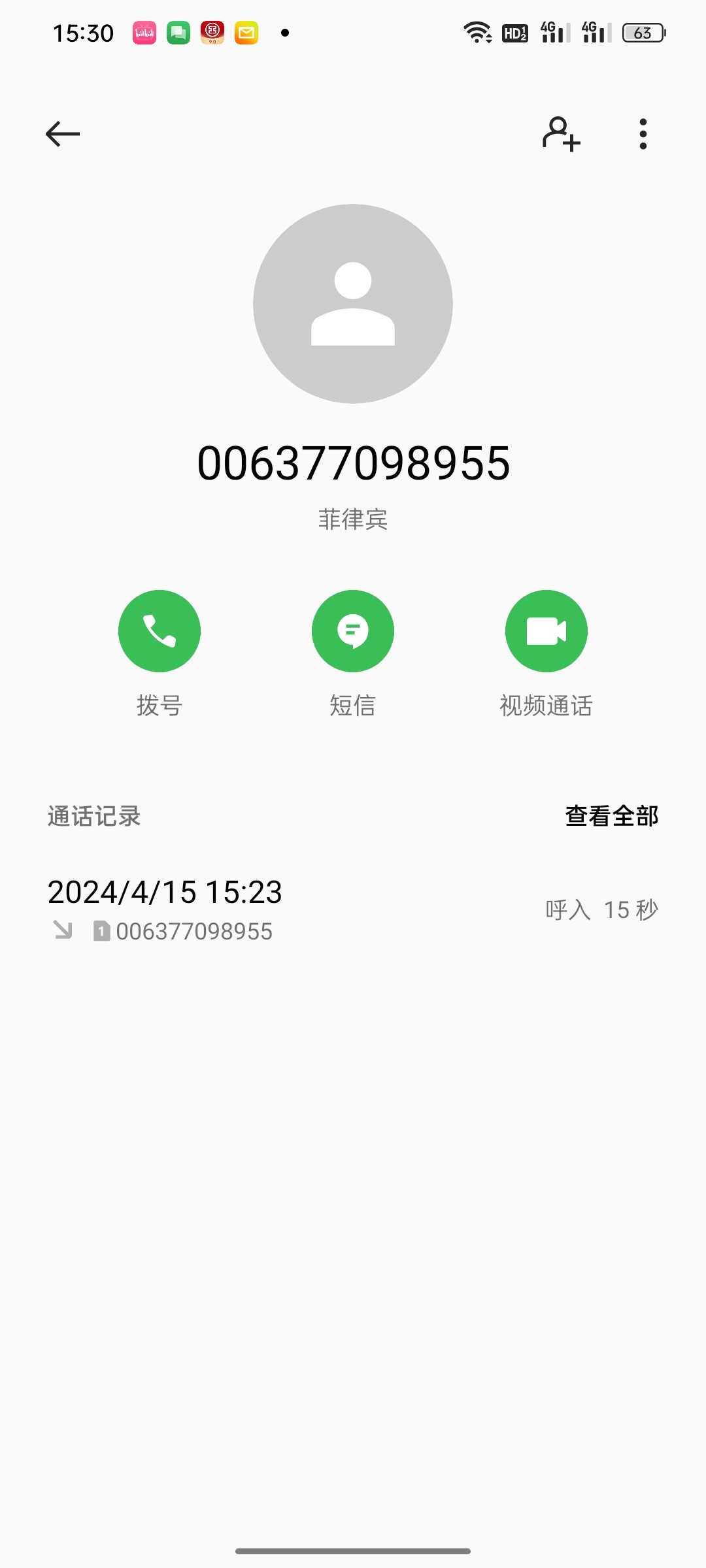Screen dimensions: 706x1568
Task: Start a video call using the camera icon
Action: [546, 630]
